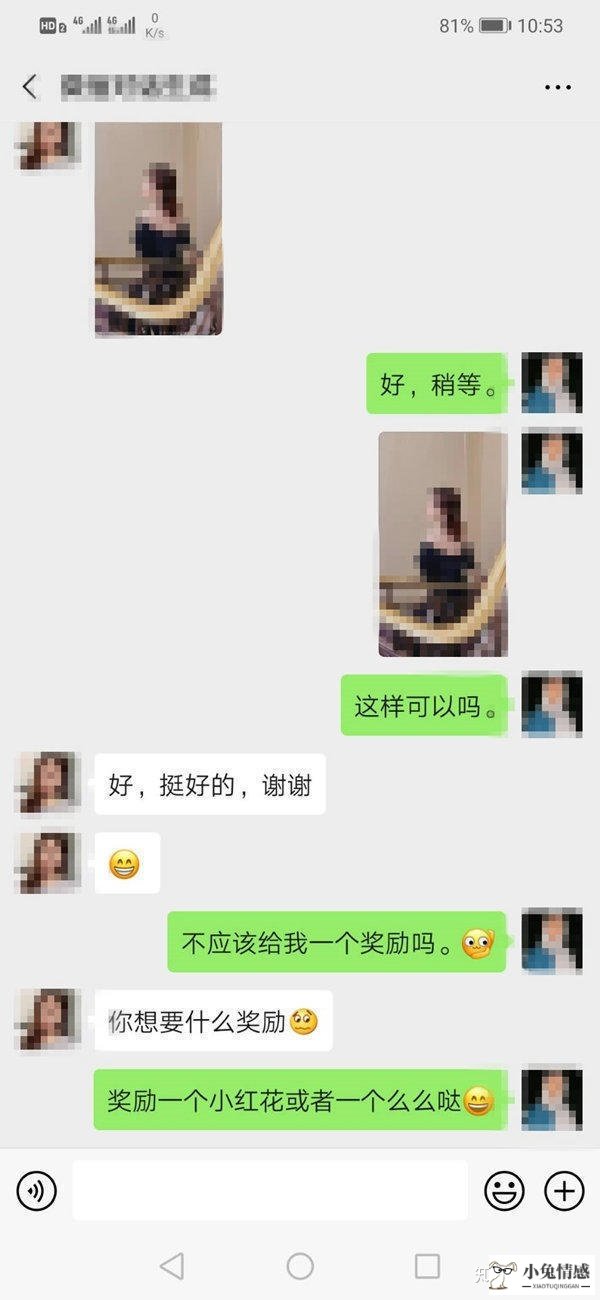The width and height of the screenshot is (600, 1300).
Task: Open the plus attachments menu
Action: 564,1190
